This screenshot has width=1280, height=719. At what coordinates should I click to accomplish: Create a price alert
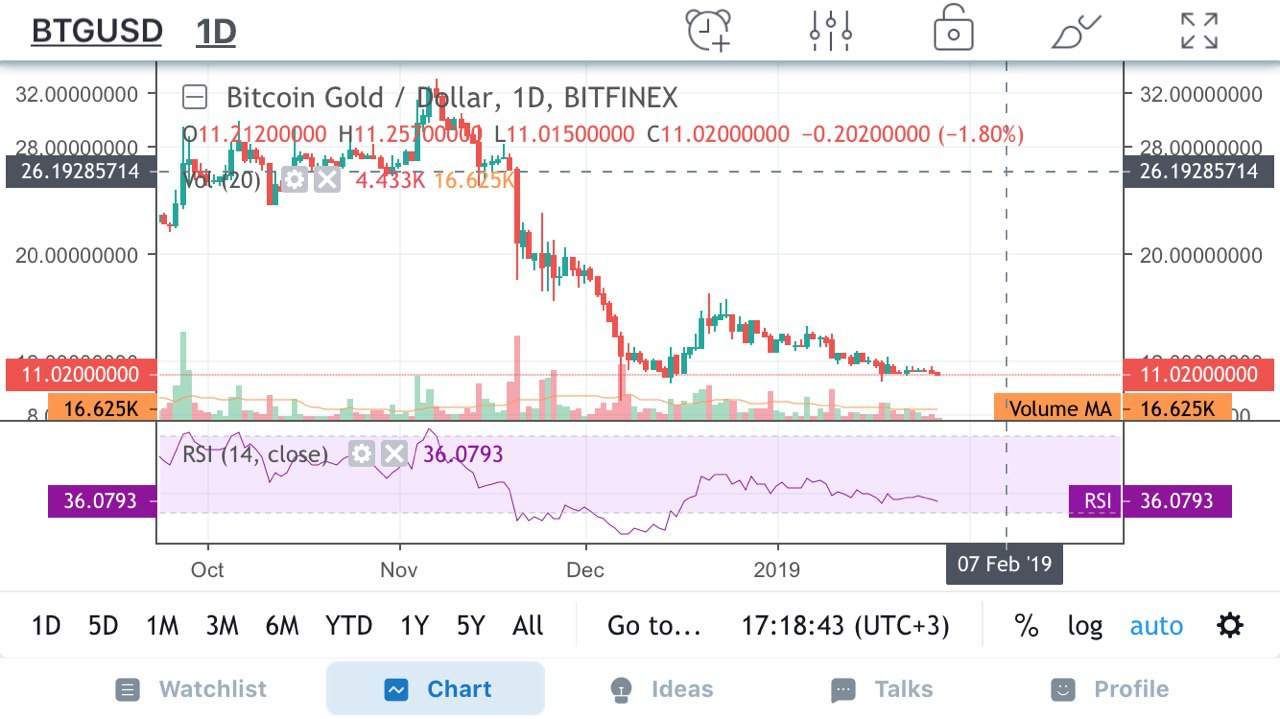click(708, 30)
